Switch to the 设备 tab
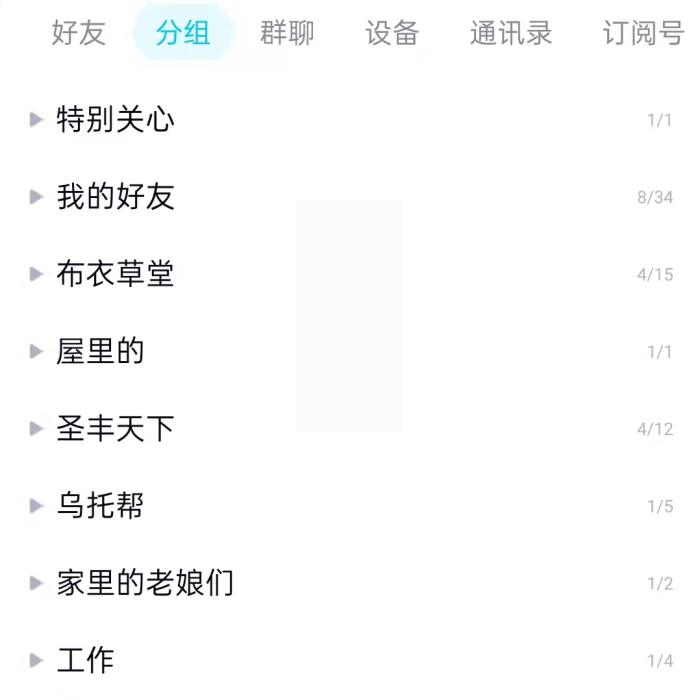The image size is (700, 700). point(391,33)
